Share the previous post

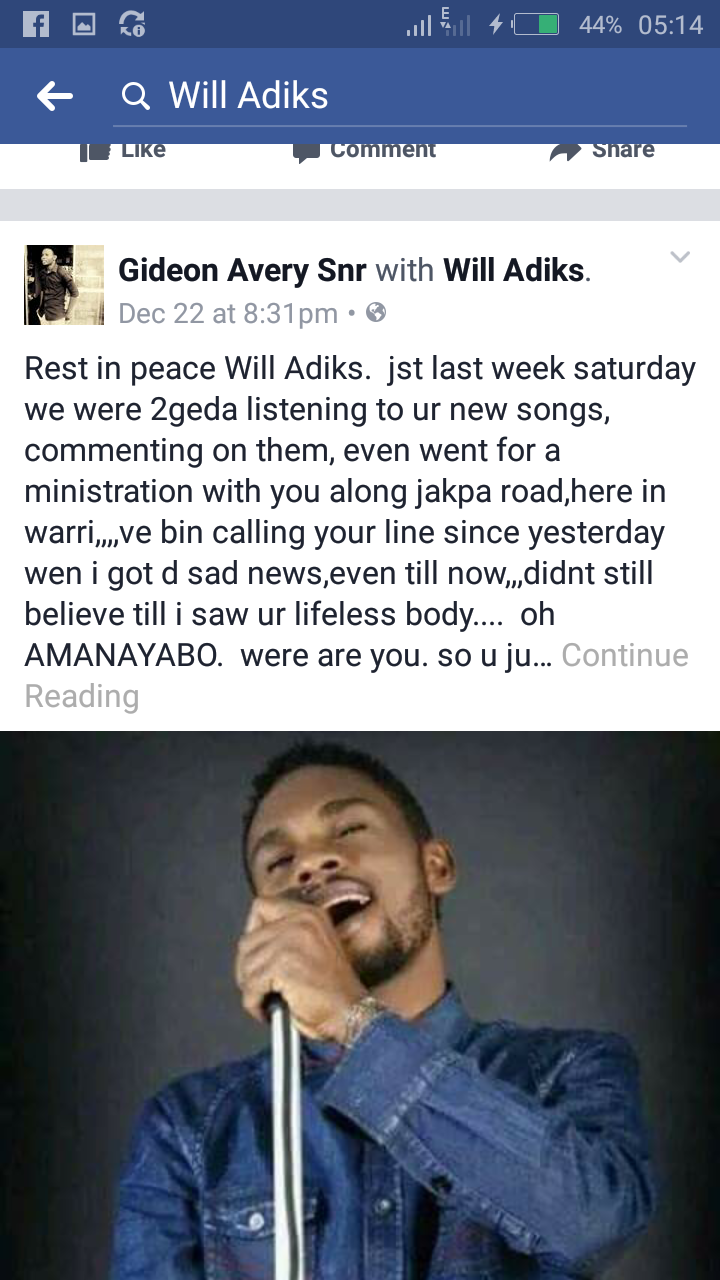(602, 150)
